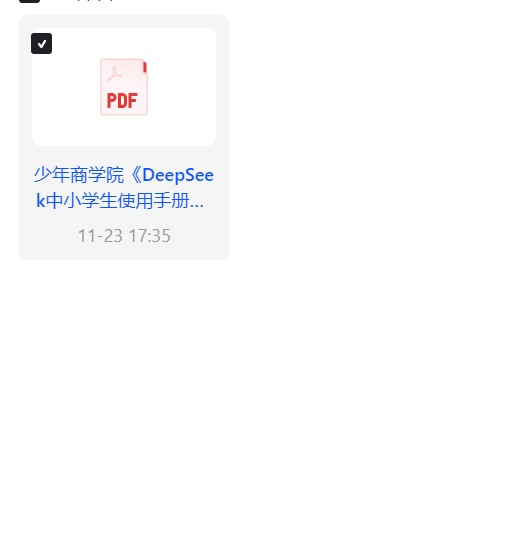Screen dimensions: 511x535
Task: Uncheck the DeepSeek PDF file checkbox
Action: [x=41, y=43]
